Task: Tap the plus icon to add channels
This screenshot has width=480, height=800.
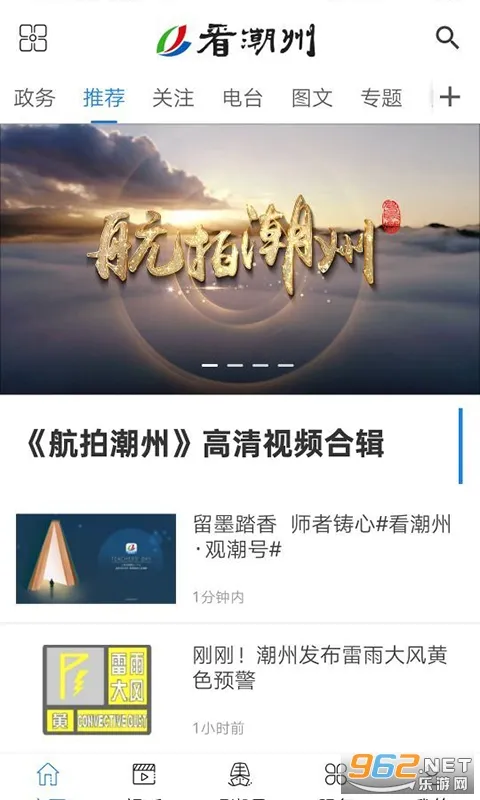Action: point(450,96)
